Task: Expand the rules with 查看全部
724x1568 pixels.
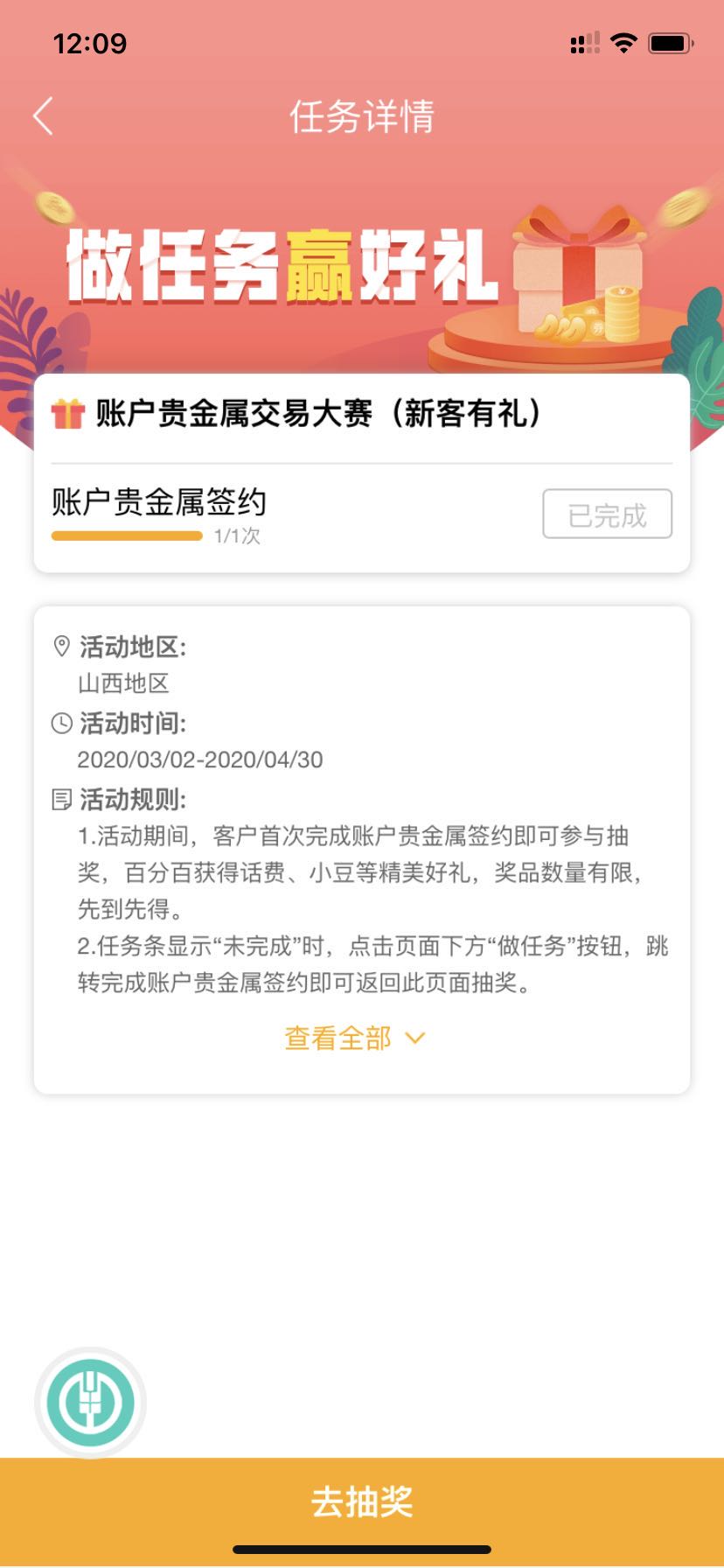Action: click(354, 1039)
